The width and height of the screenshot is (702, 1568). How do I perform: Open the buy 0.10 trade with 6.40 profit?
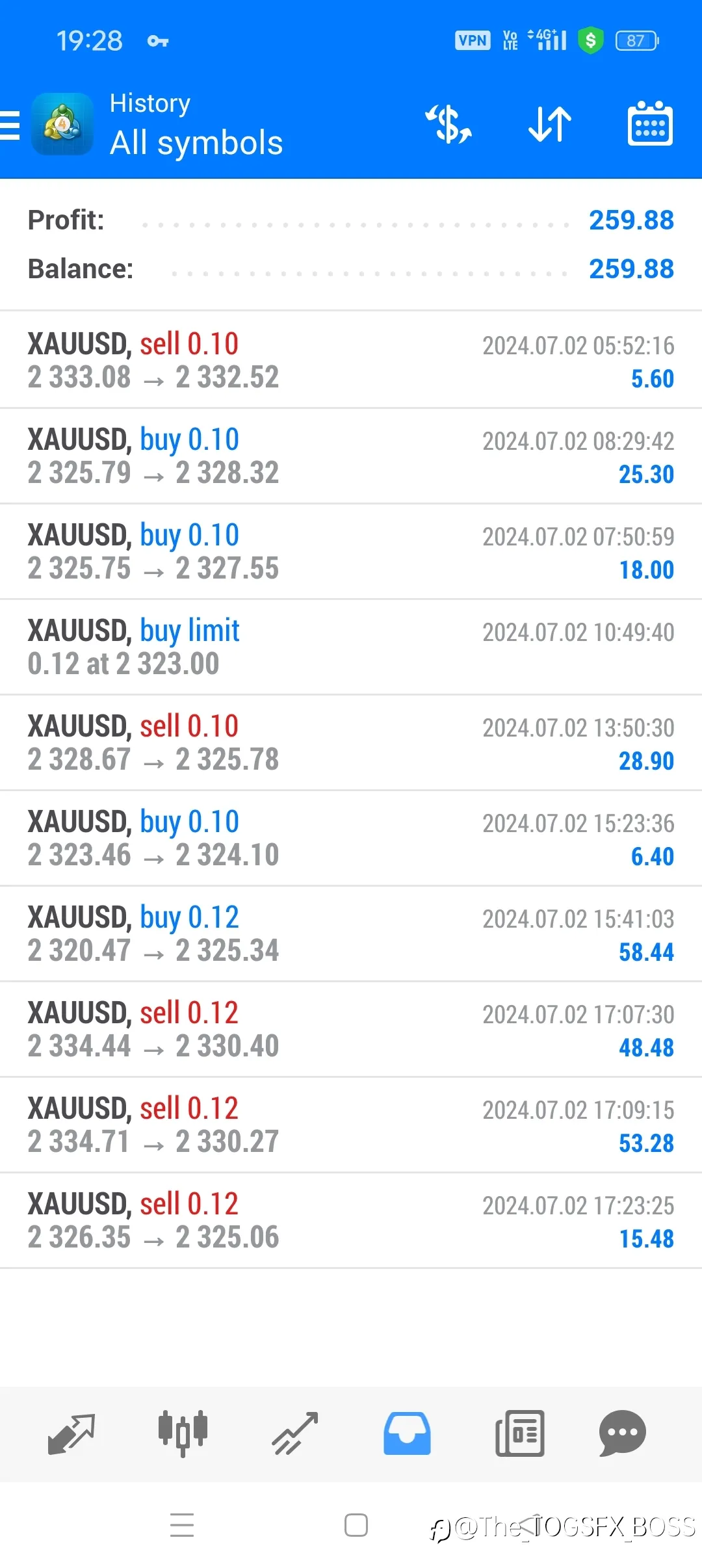(x=351, y=838)
